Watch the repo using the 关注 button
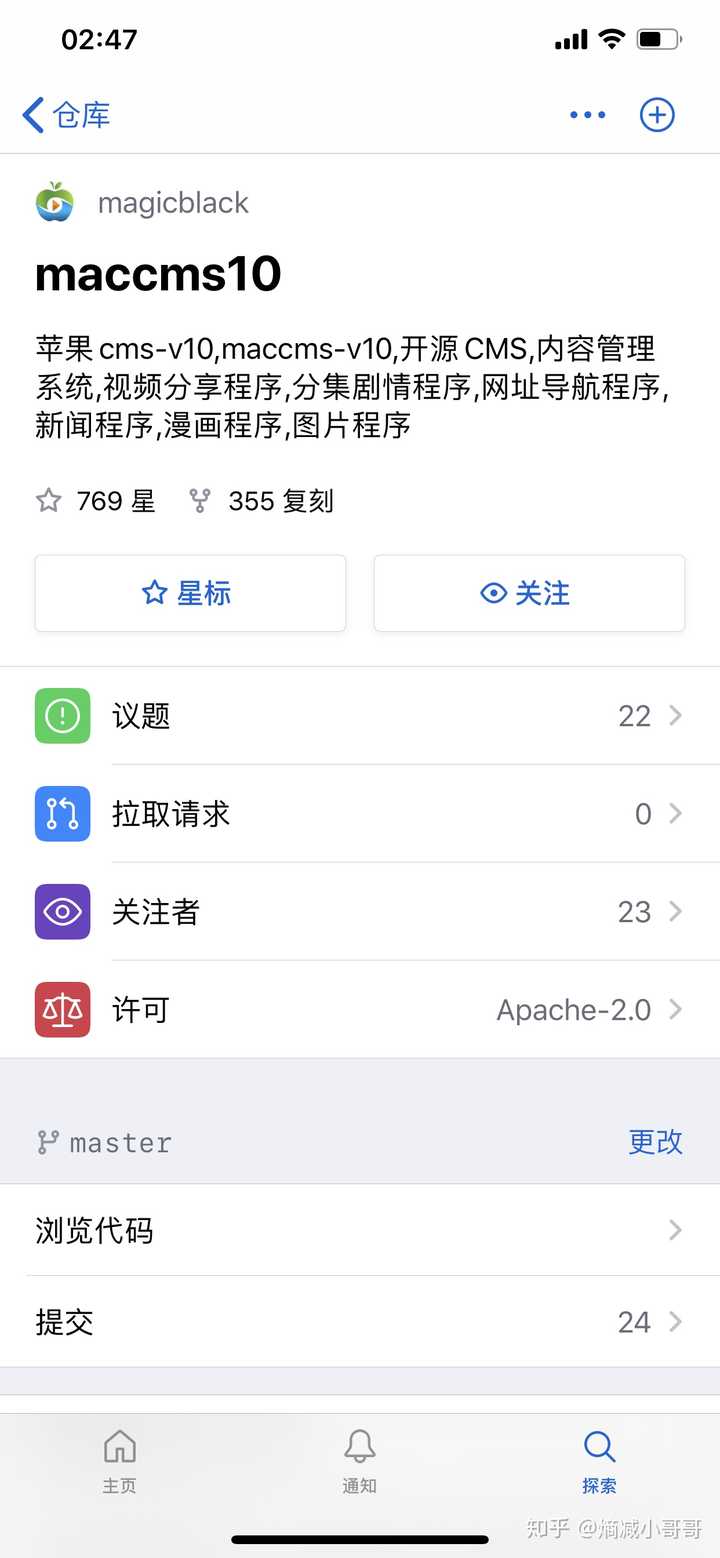Screen dimensions: 720x1558 528,593
